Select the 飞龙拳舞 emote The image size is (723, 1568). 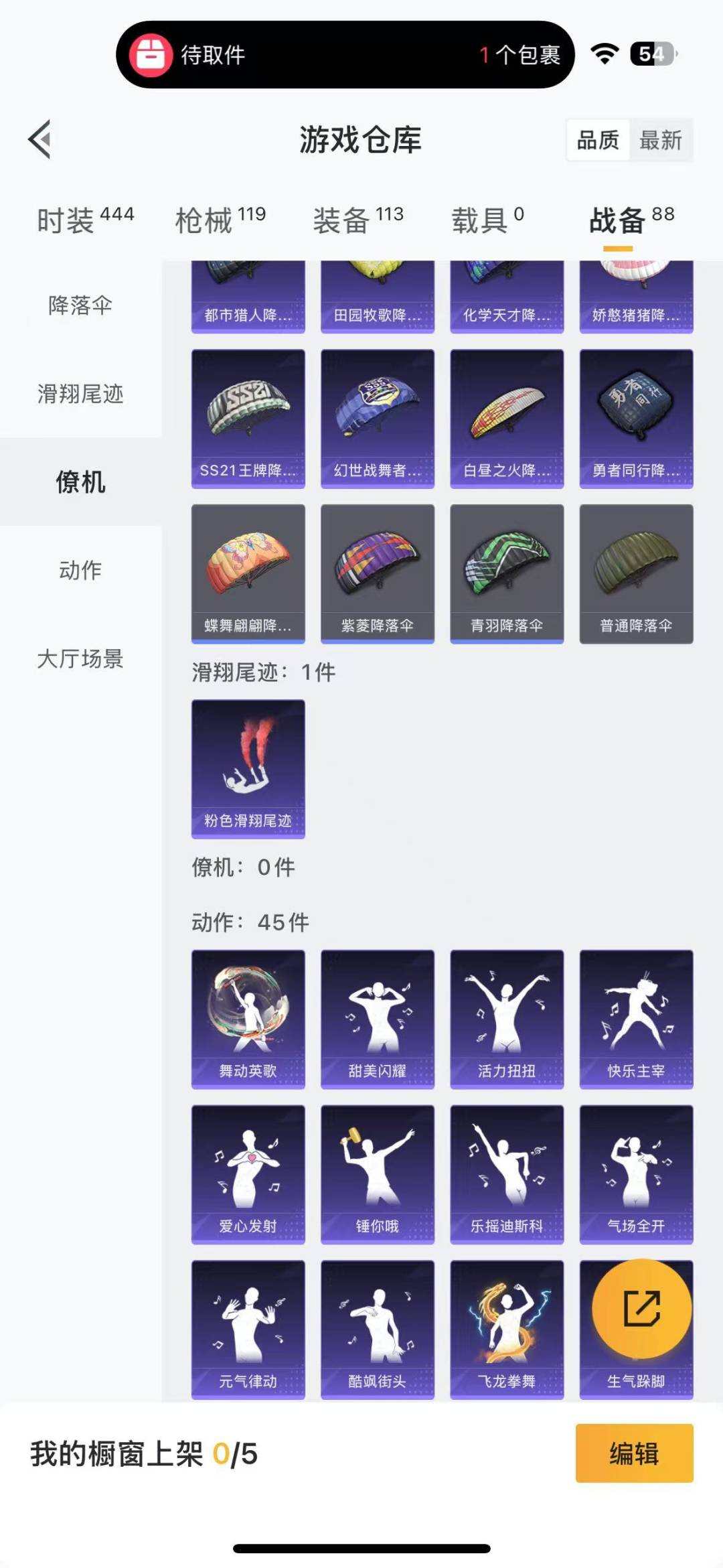click(x=507, y=1330)
